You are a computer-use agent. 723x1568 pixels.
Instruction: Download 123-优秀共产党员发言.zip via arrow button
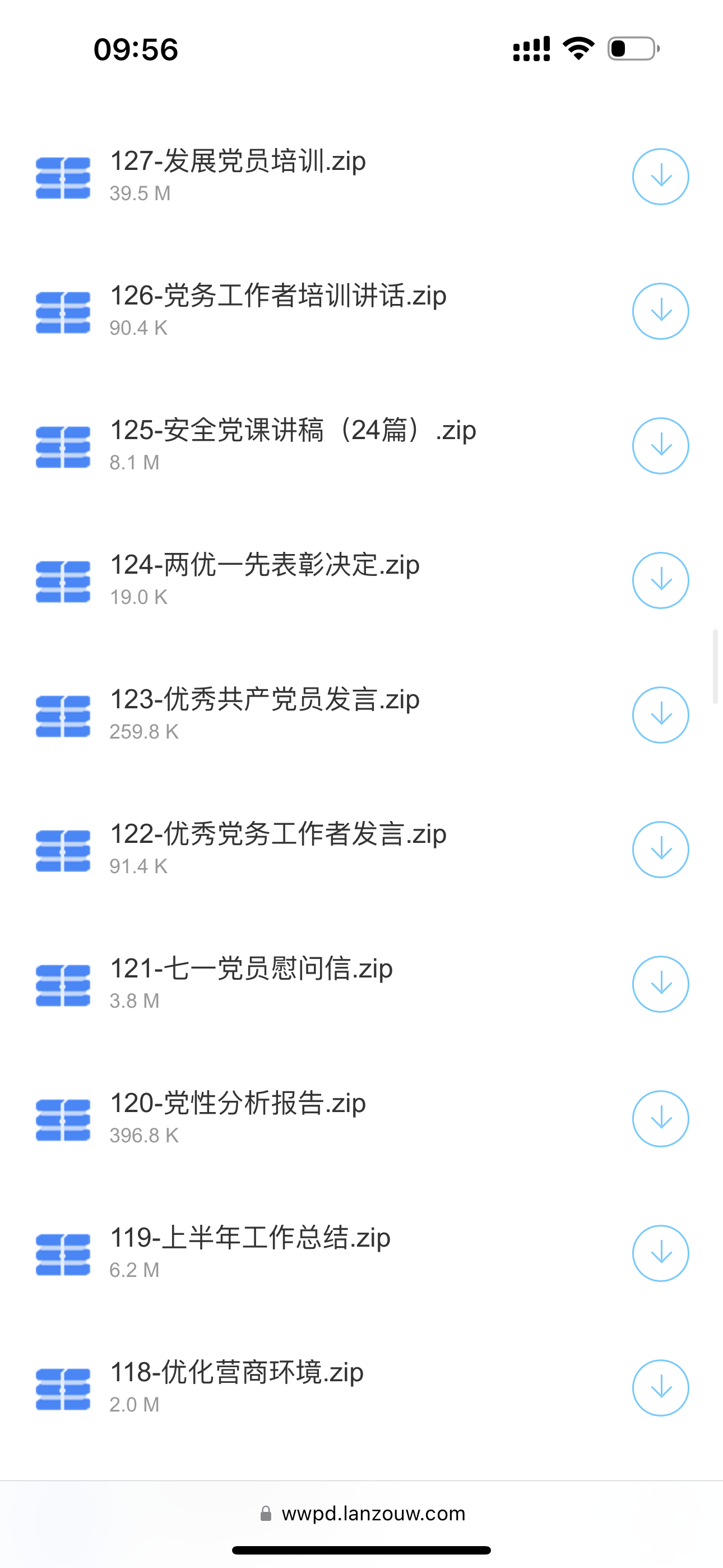coord(660,714)
